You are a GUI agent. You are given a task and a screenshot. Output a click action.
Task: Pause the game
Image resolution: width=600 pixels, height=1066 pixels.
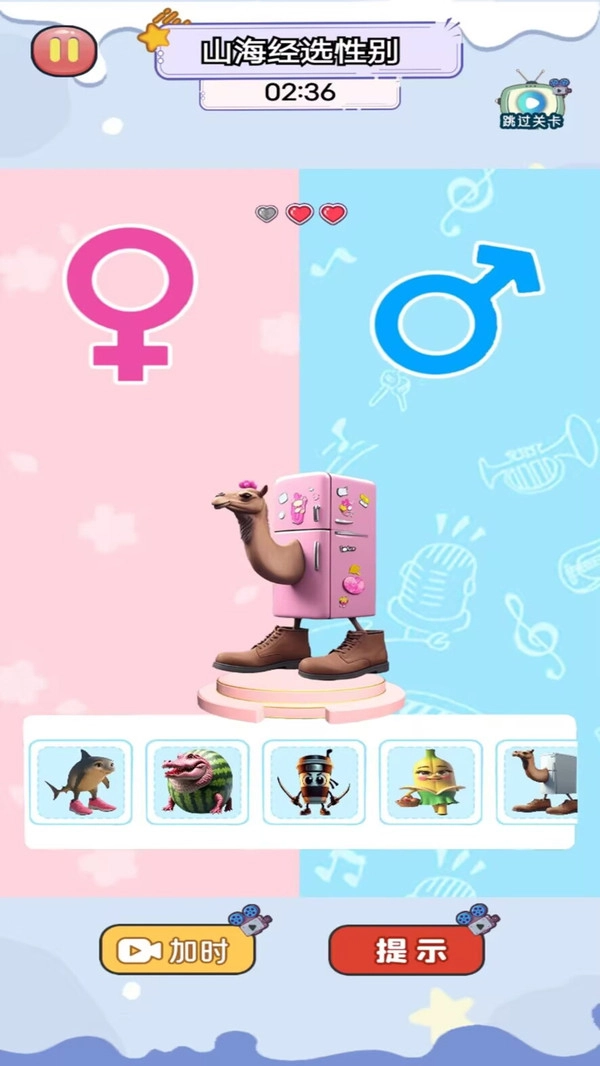coord(64,50)
